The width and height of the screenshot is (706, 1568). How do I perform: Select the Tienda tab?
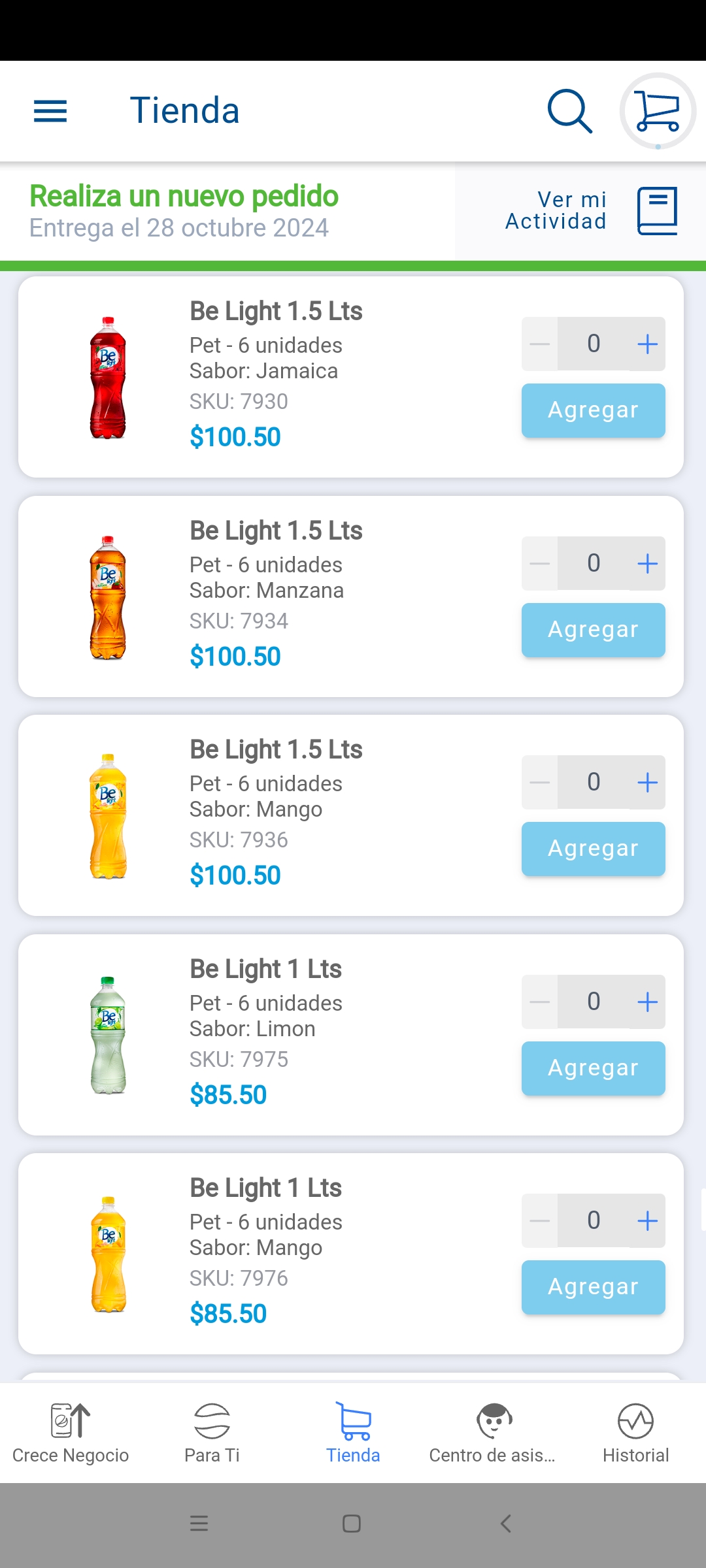click(353, 1433)
